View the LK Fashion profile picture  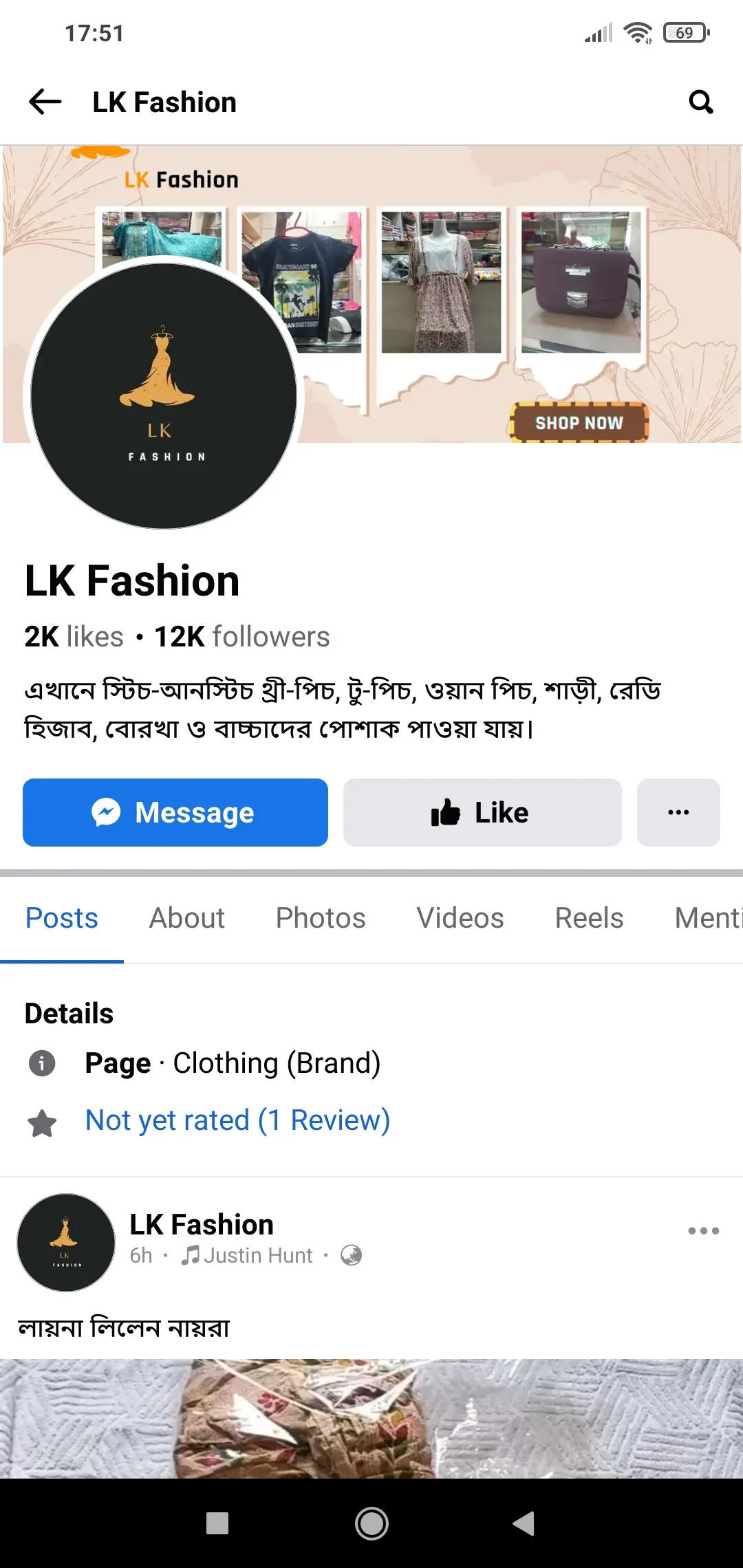164,396
